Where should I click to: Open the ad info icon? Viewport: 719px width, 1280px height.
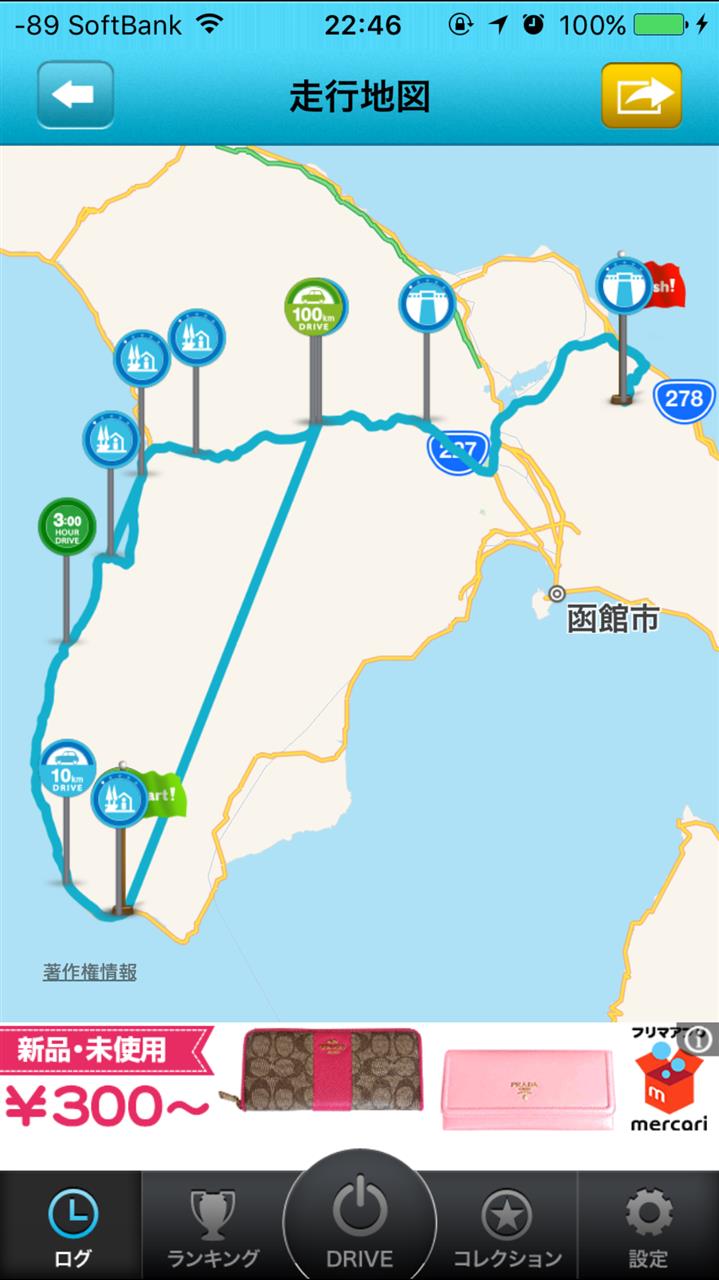click(x=700, y=1040)
